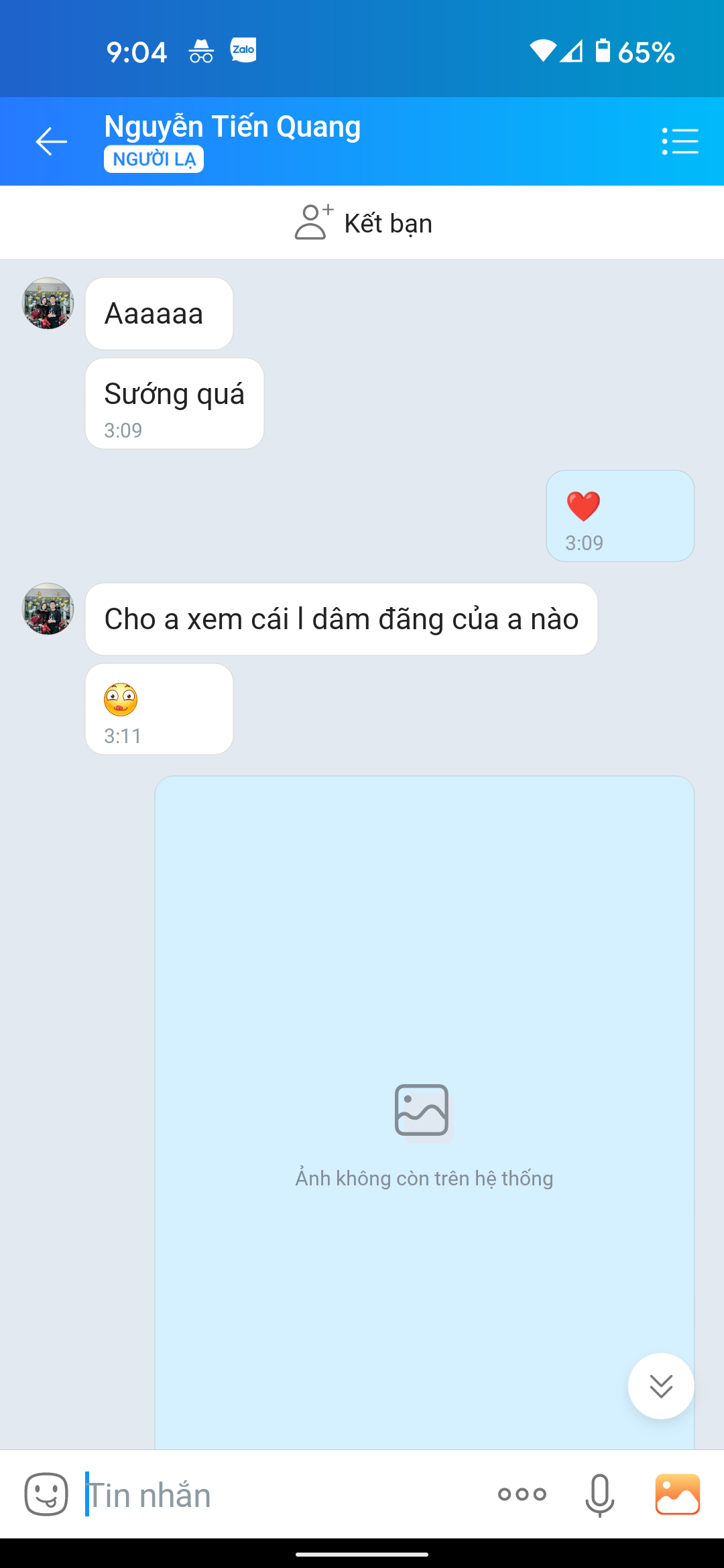This screenshot has width=724, height=1568.
Task: Focus the Tin nhắn message field
Action: [x=282, y=1494]
